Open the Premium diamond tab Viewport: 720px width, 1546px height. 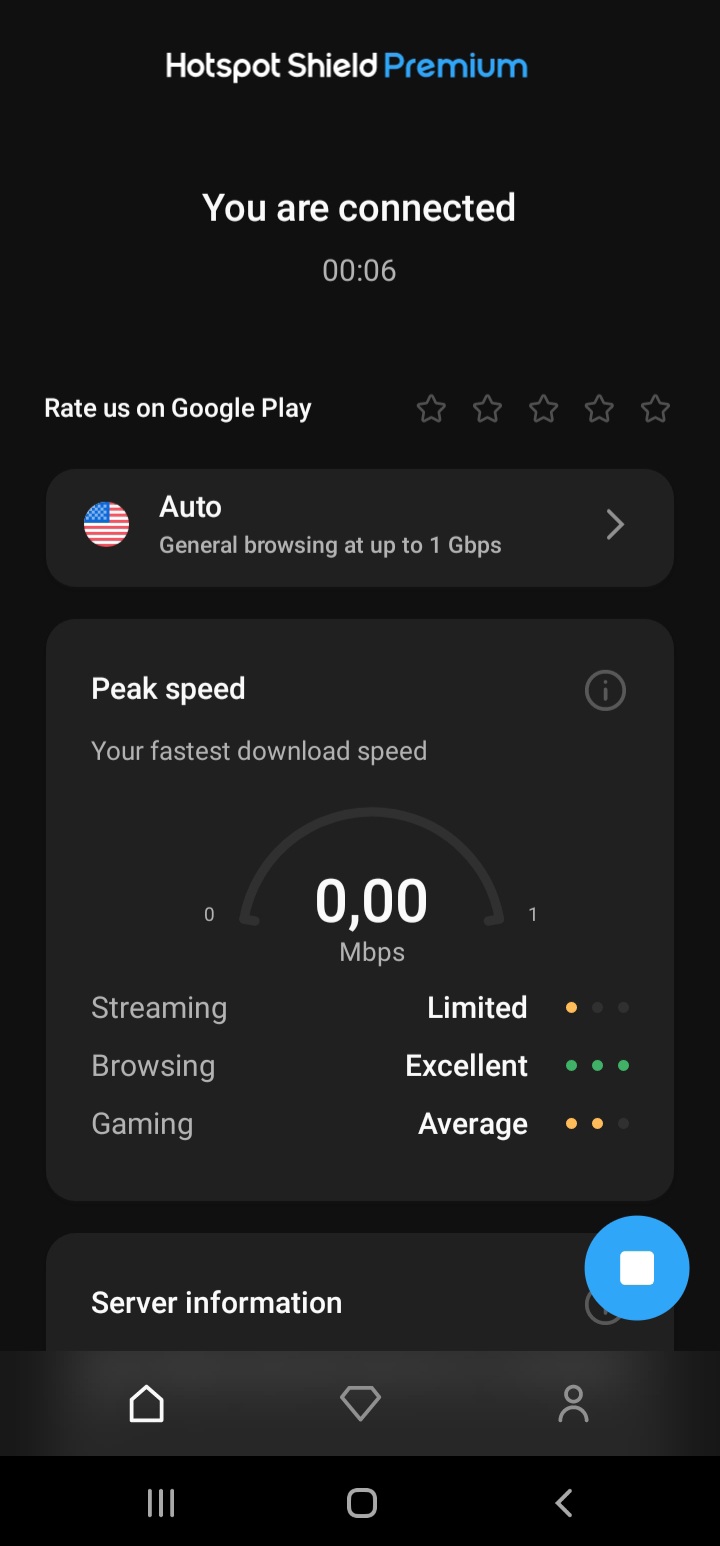[360, 1403]
